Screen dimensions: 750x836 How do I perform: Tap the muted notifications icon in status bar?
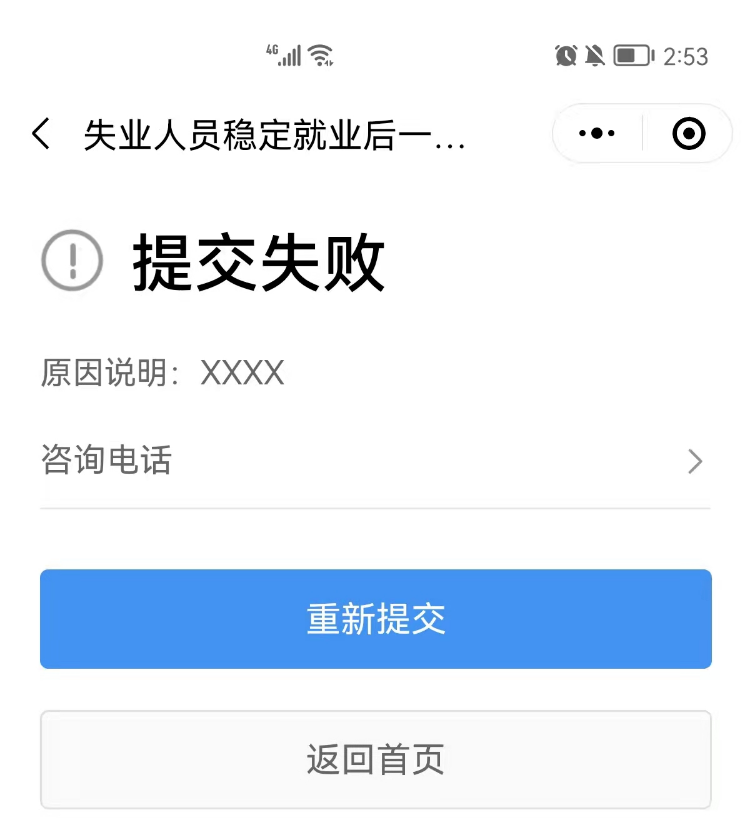[x=596, y=56]
